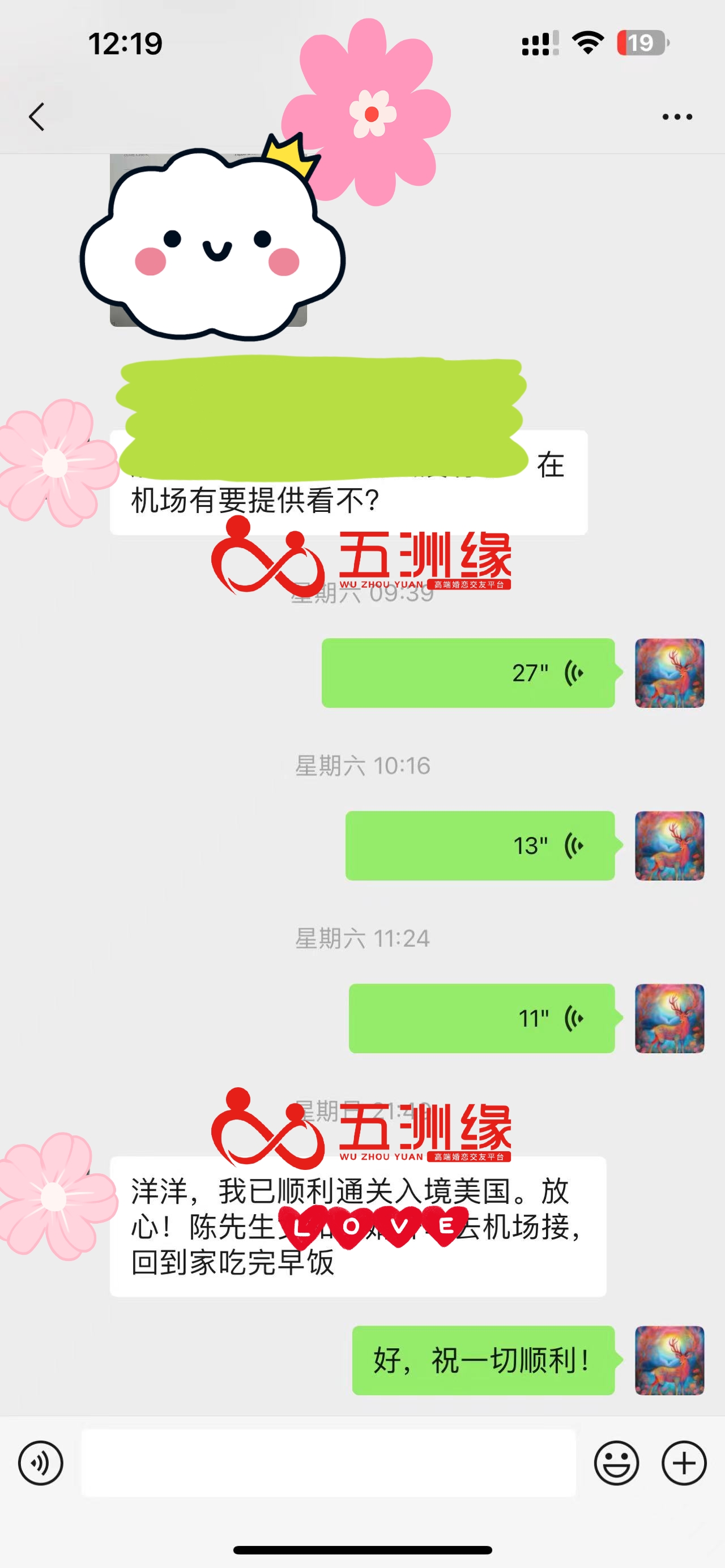
Task: Open the plus attachment menu
Action: pos(684,1463)
